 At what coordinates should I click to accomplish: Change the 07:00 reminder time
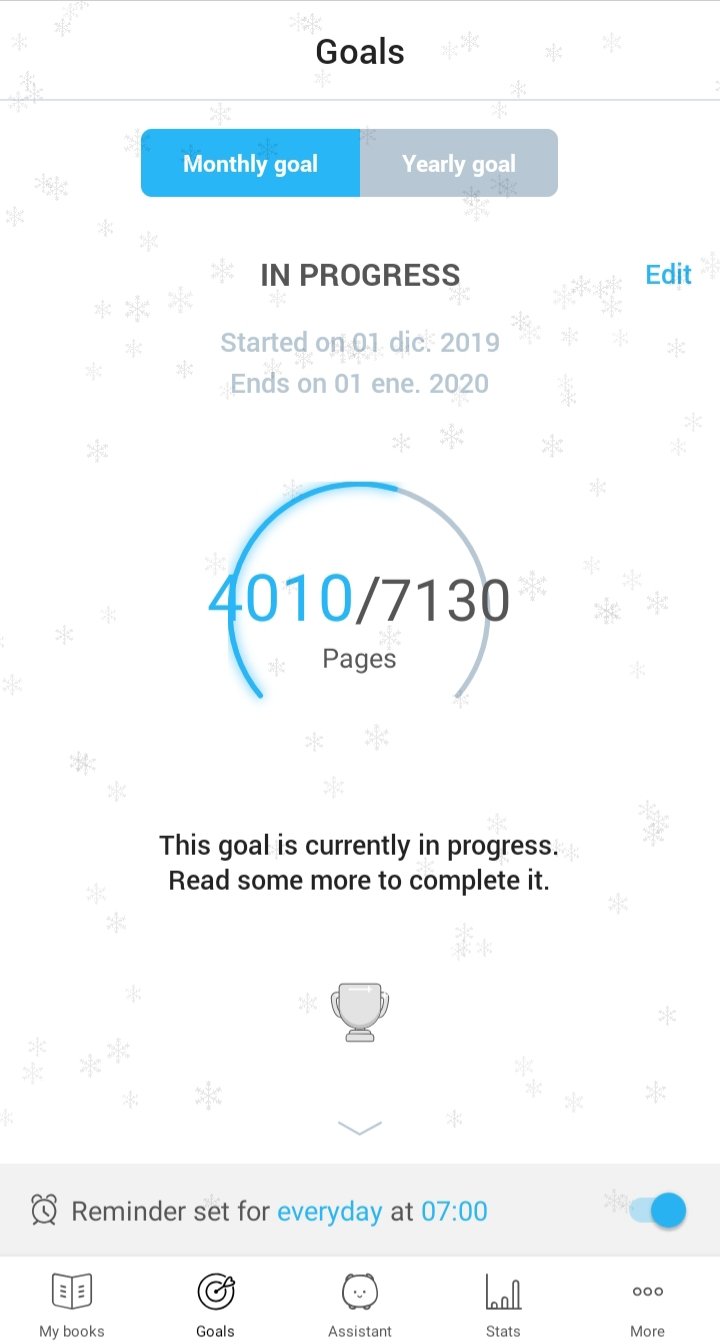tap(454, 1212)
